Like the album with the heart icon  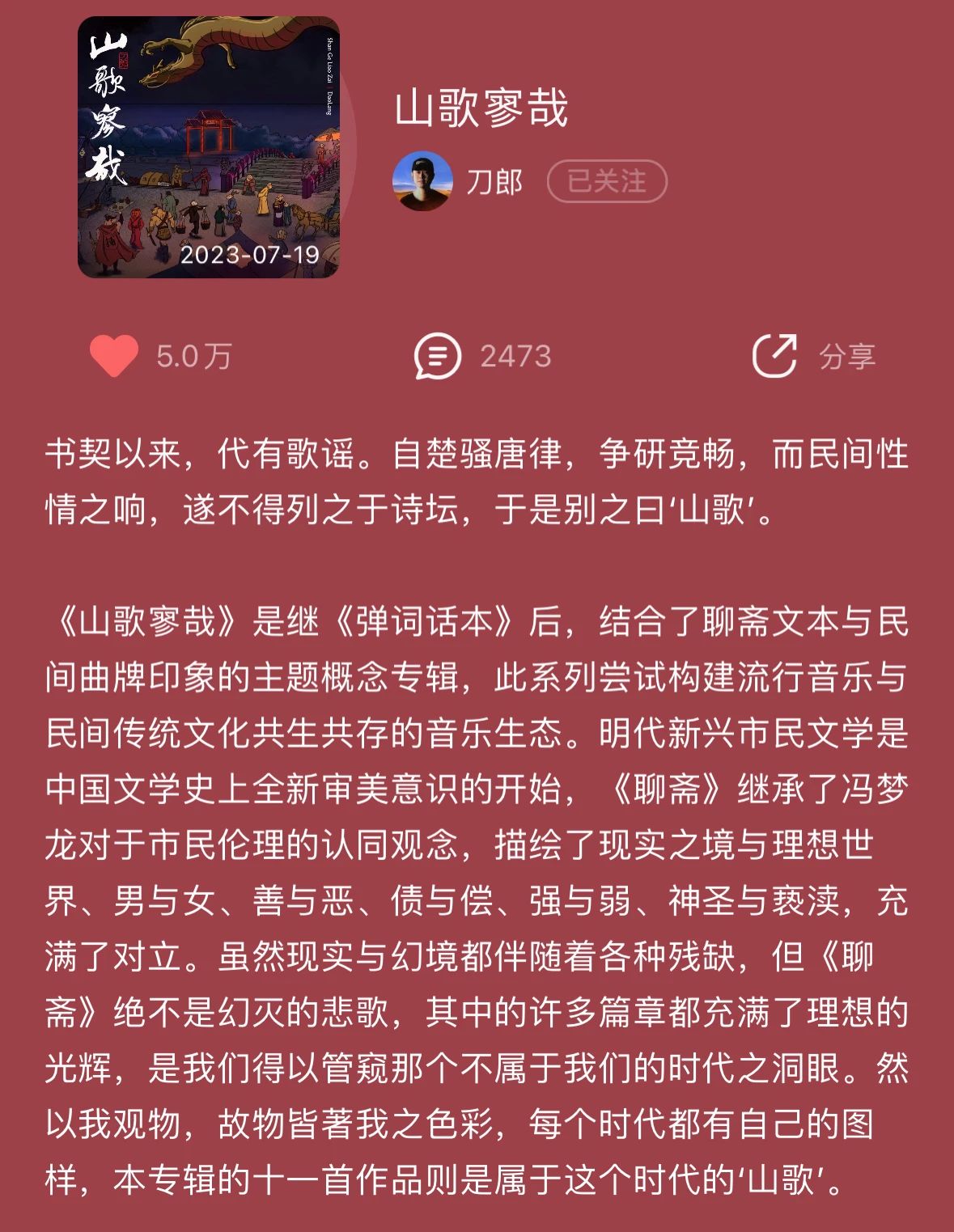(x=114, y=357)
